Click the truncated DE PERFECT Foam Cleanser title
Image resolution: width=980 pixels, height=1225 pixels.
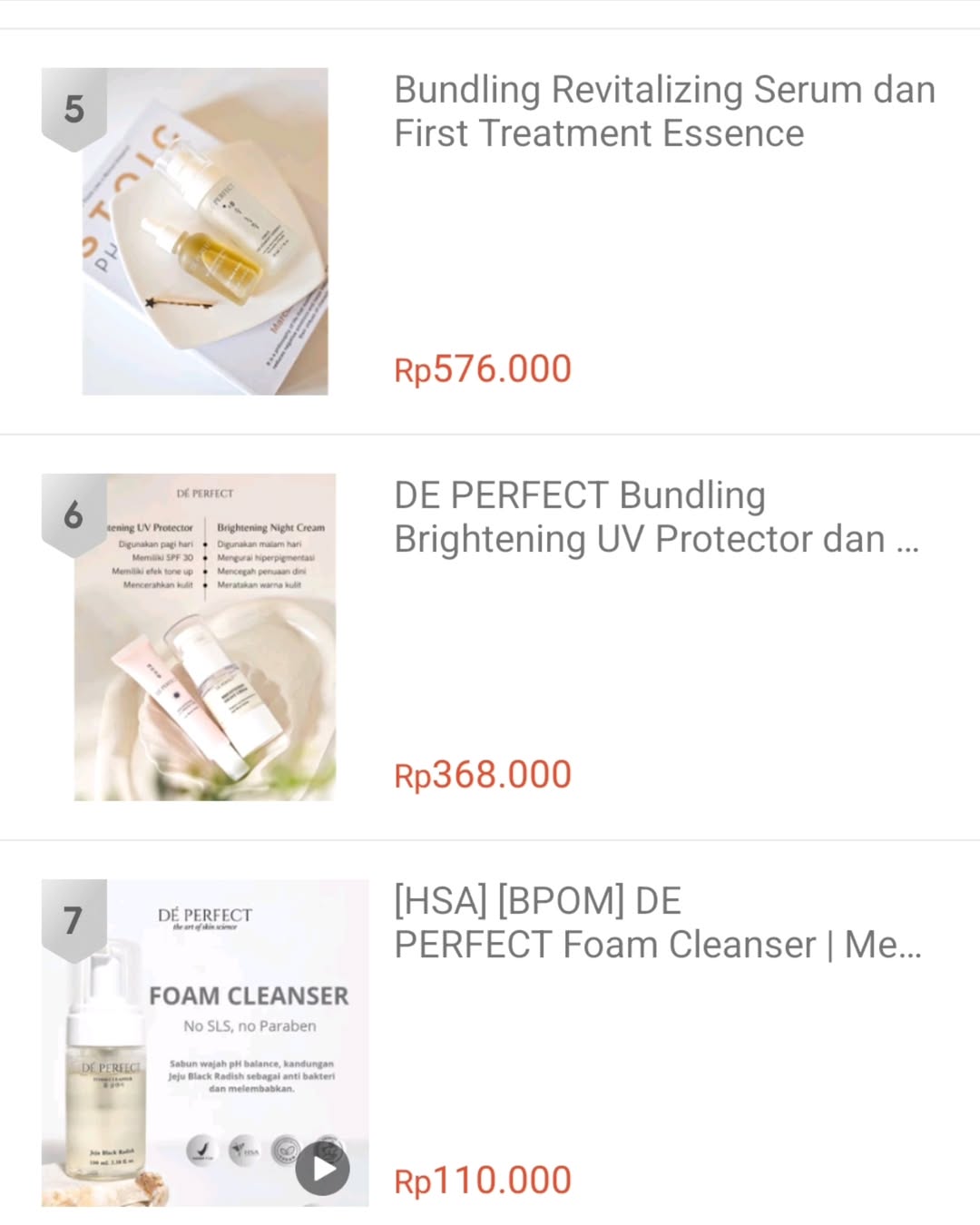[x=657, y=922]
